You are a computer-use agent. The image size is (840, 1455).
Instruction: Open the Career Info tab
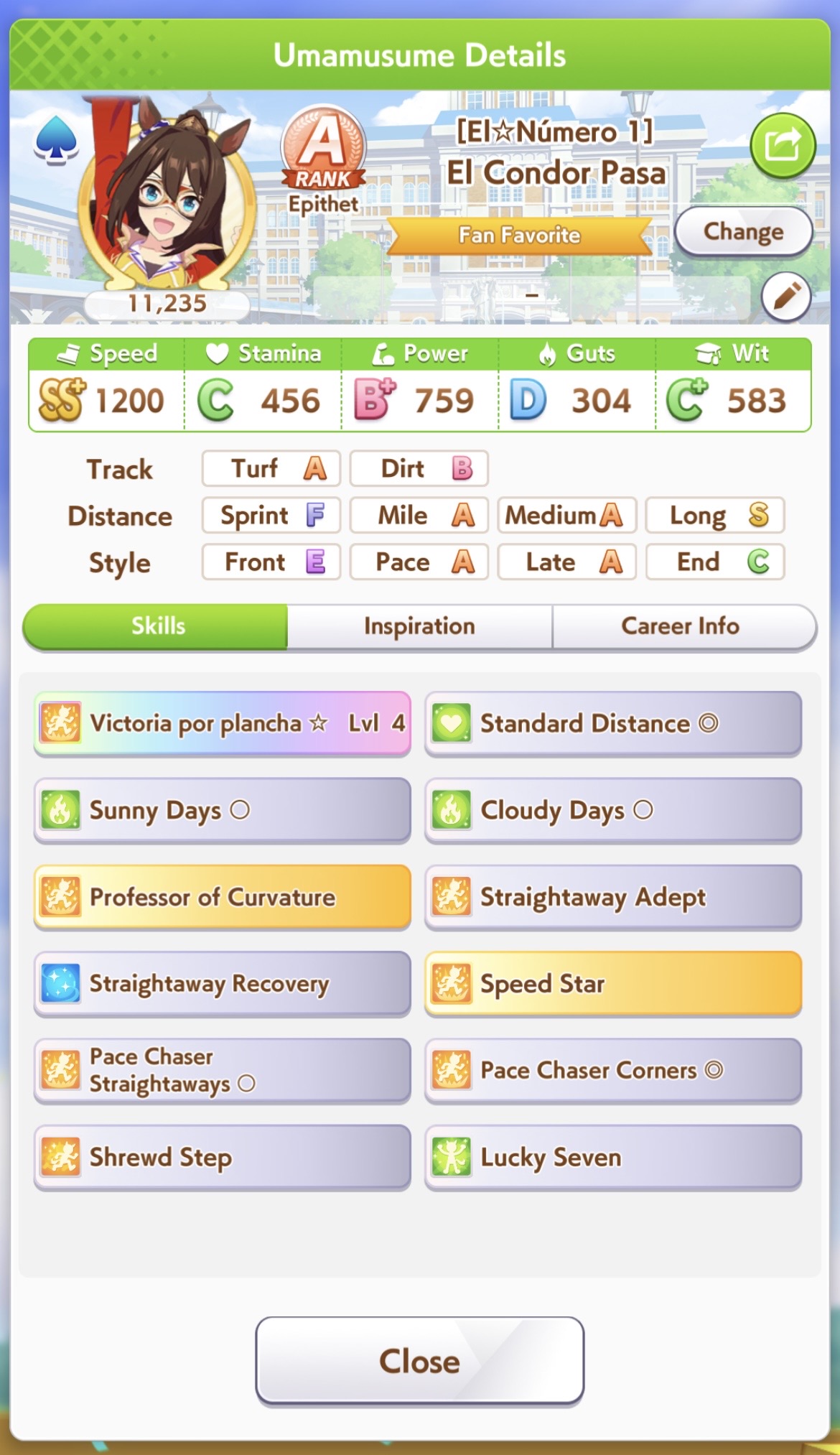680,626
